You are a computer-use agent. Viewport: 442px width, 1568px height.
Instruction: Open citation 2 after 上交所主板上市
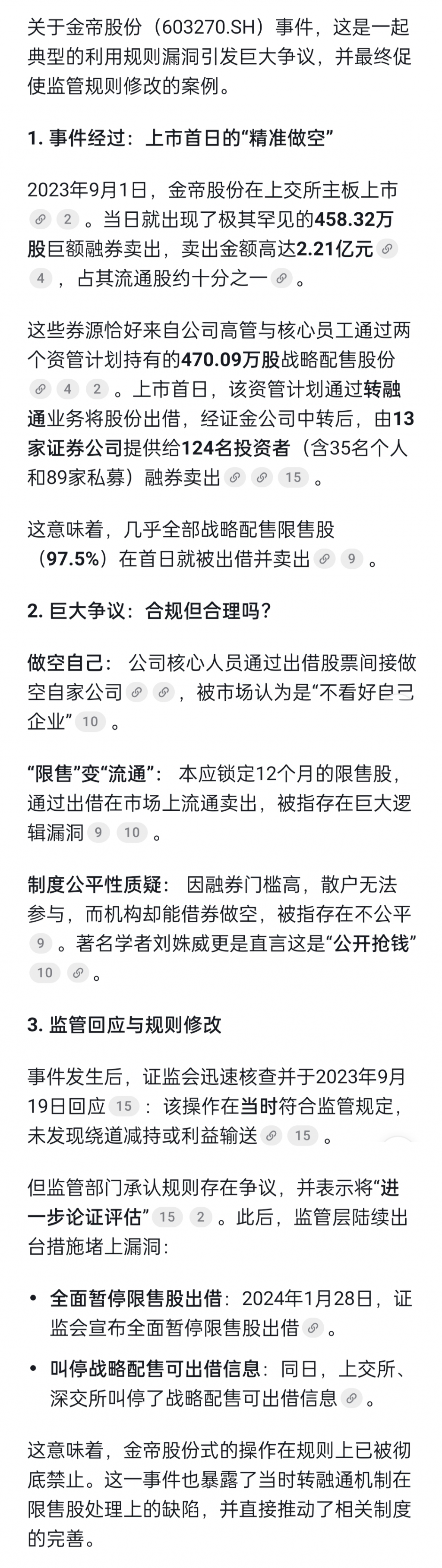[67, 219]
